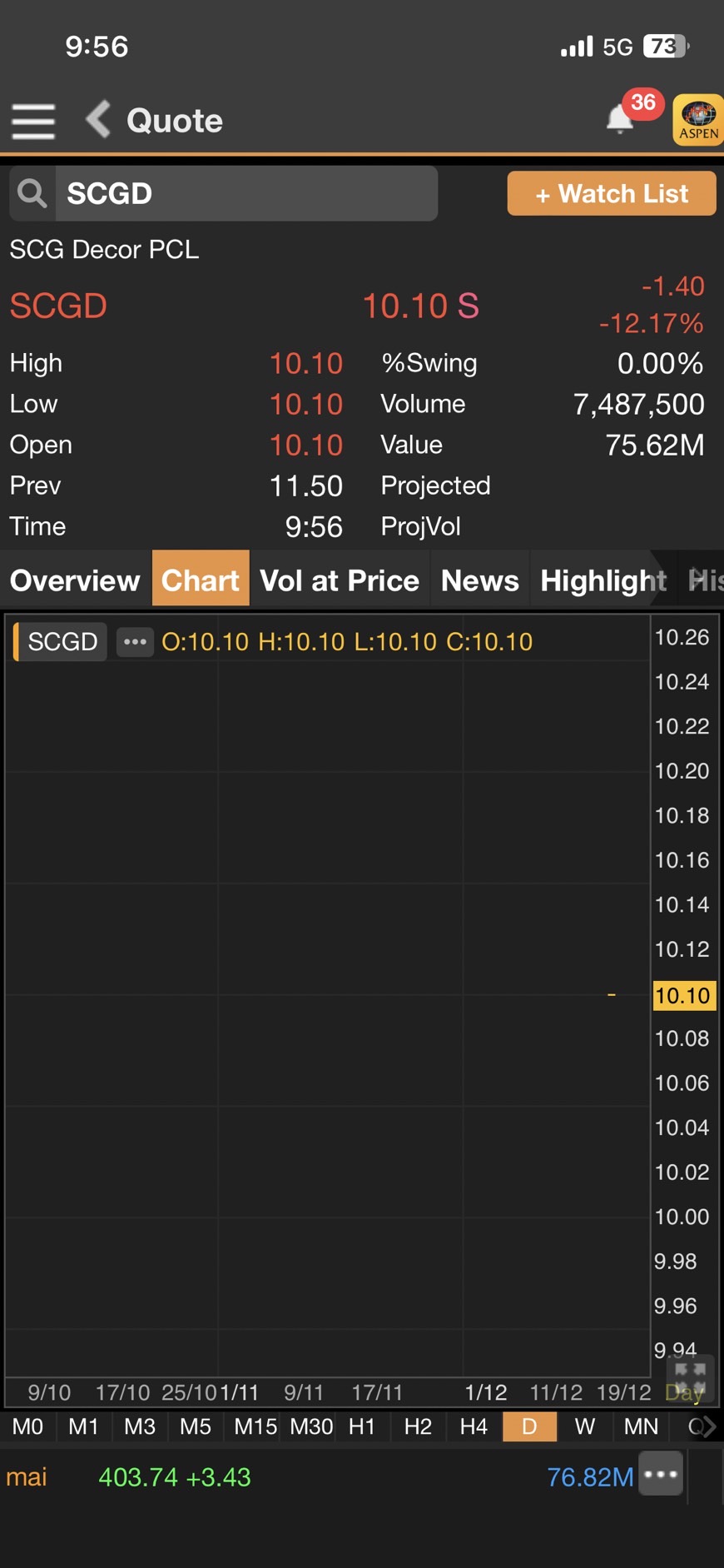This screenshot has width=724, height=1568.
Task: Switch chart to monthly MN timeframe
Action: (x=641, y=1426)
